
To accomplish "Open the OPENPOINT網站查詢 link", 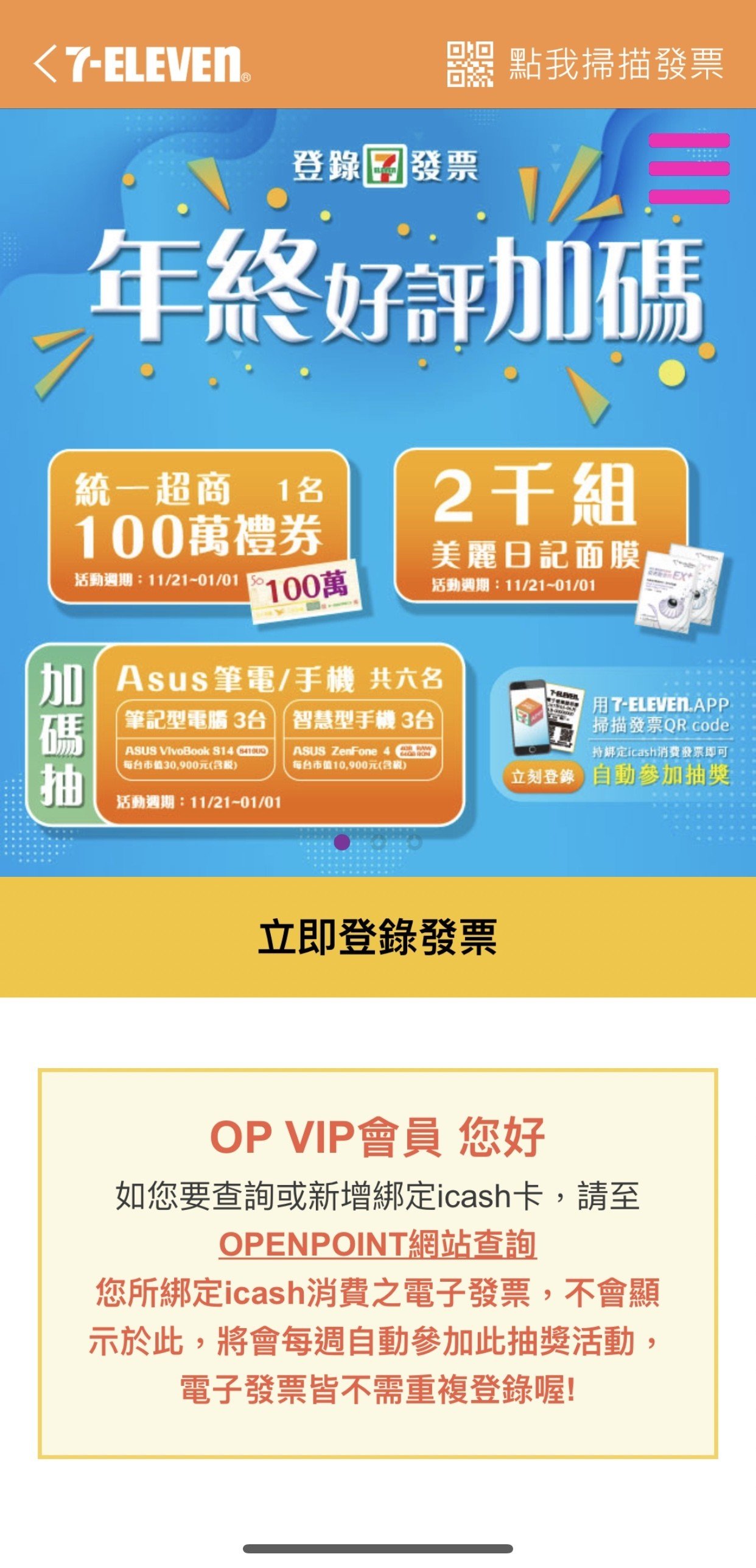I will click(377, 1243).
